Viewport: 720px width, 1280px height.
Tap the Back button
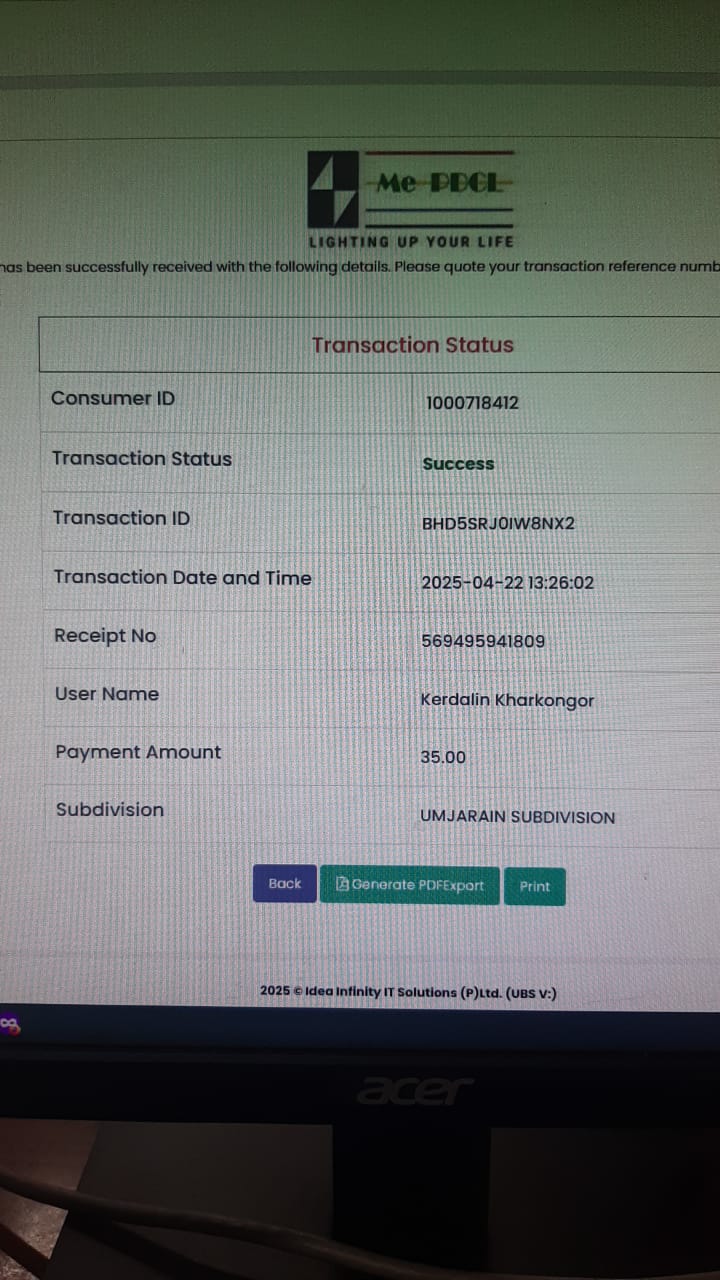(285, 884)
